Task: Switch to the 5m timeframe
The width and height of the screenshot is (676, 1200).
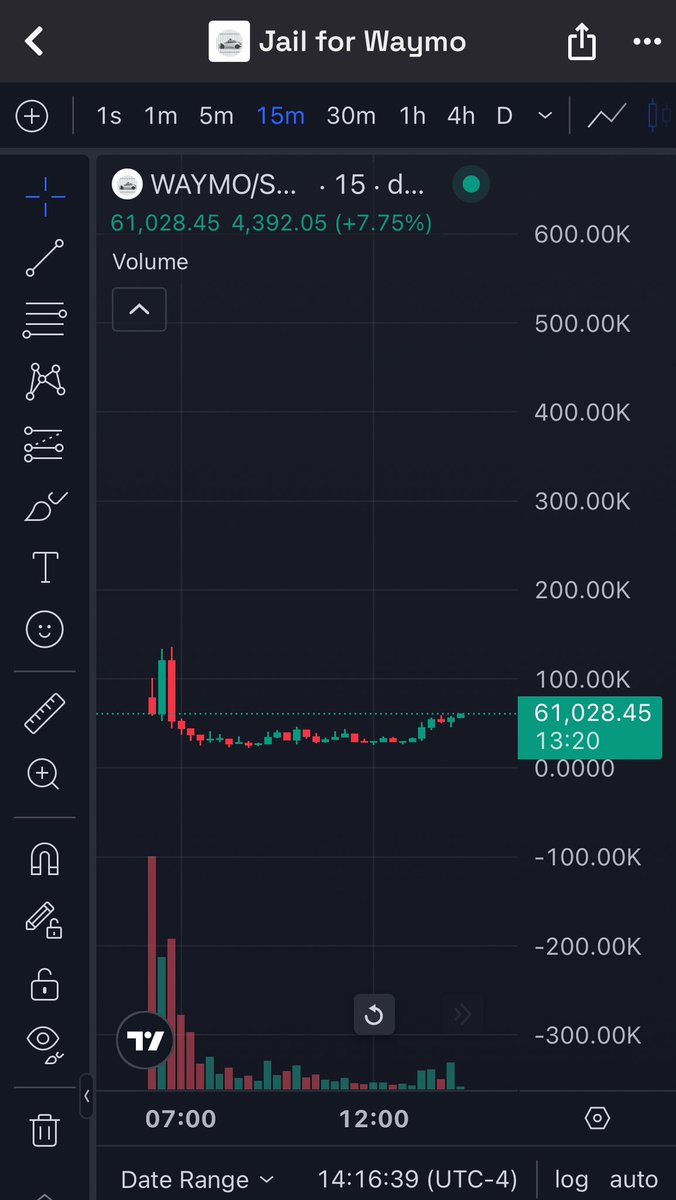Action: point(216,116)
